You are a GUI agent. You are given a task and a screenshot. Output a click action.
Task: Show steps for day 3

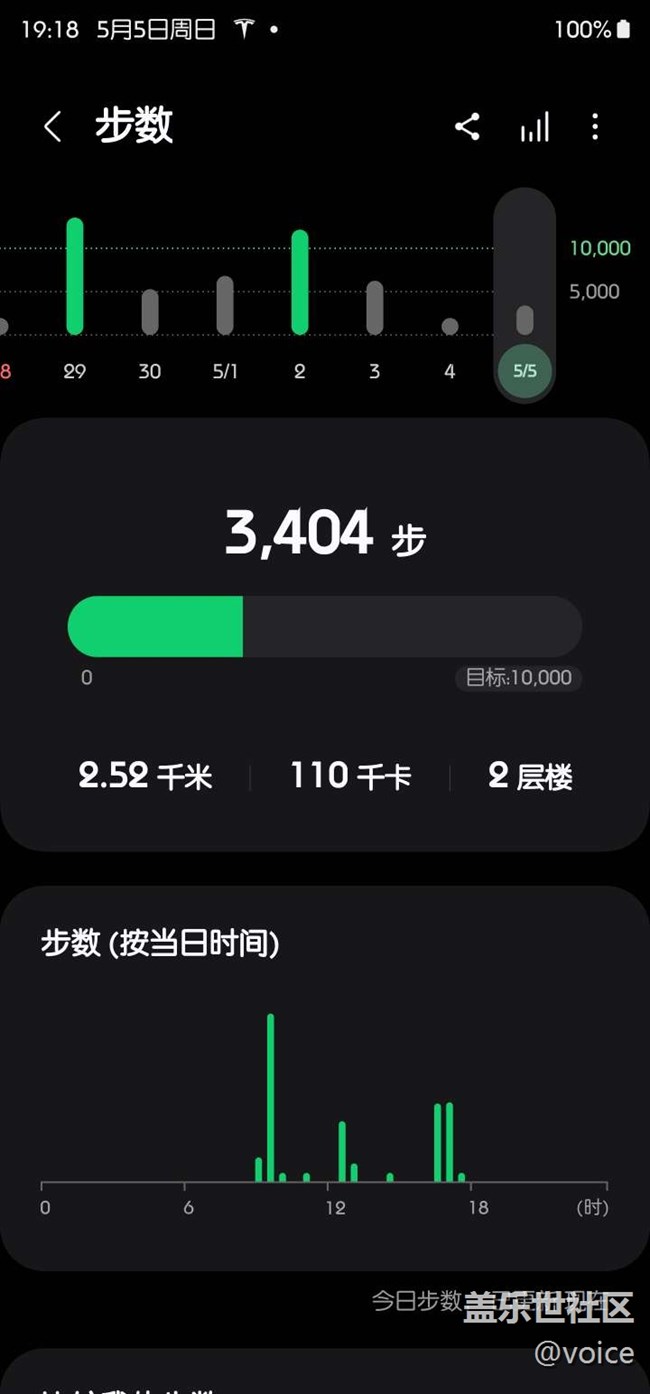click(375, 308)
